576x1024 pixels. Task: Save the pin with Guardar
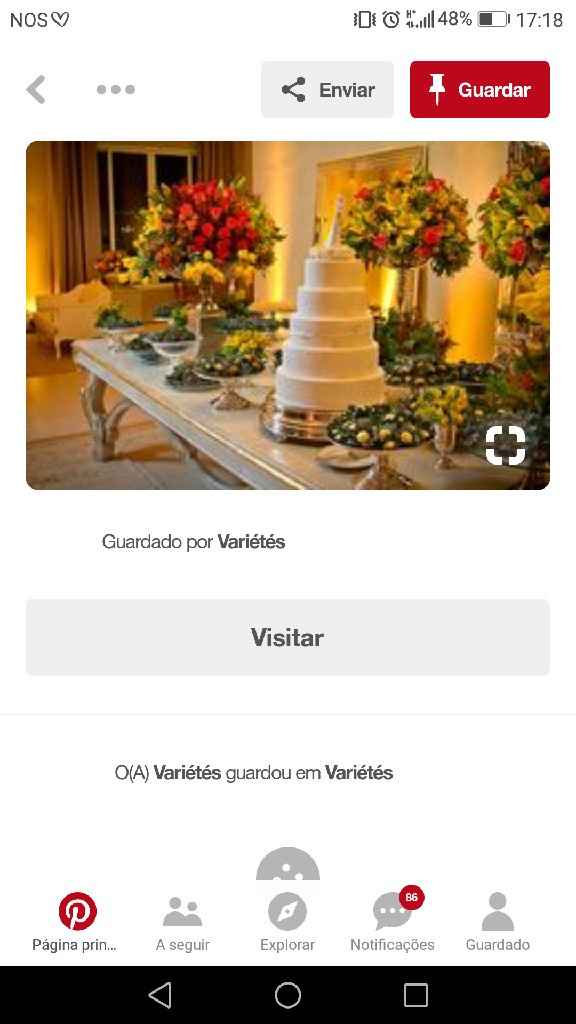(x=480, y=89)
